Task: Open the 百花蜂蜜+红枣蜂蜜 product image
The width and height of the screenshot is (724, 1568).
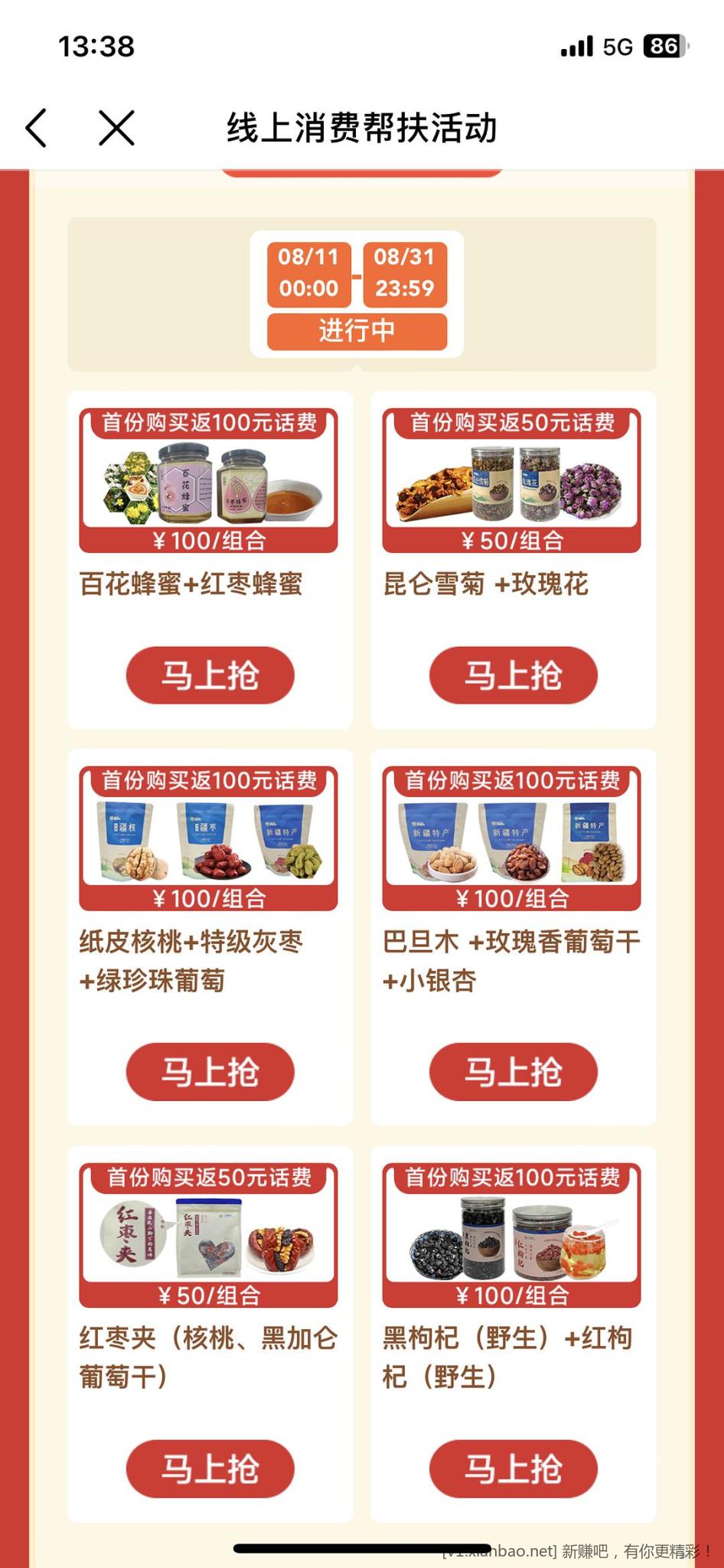Action: pos(208,480)
